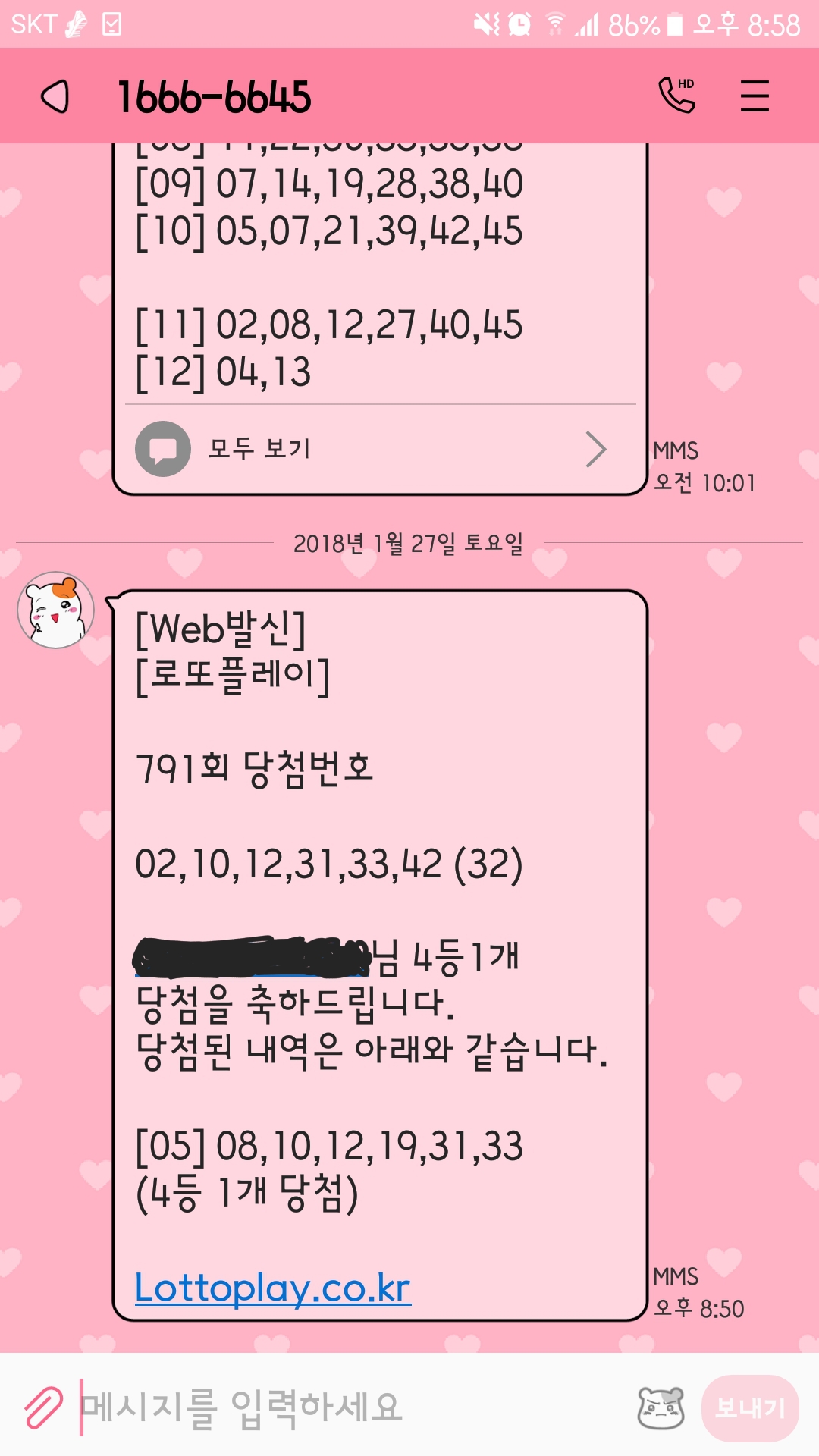Open the hamburger menu
This screenshot has height=1456, width=819.
click(x=755, y=96)
